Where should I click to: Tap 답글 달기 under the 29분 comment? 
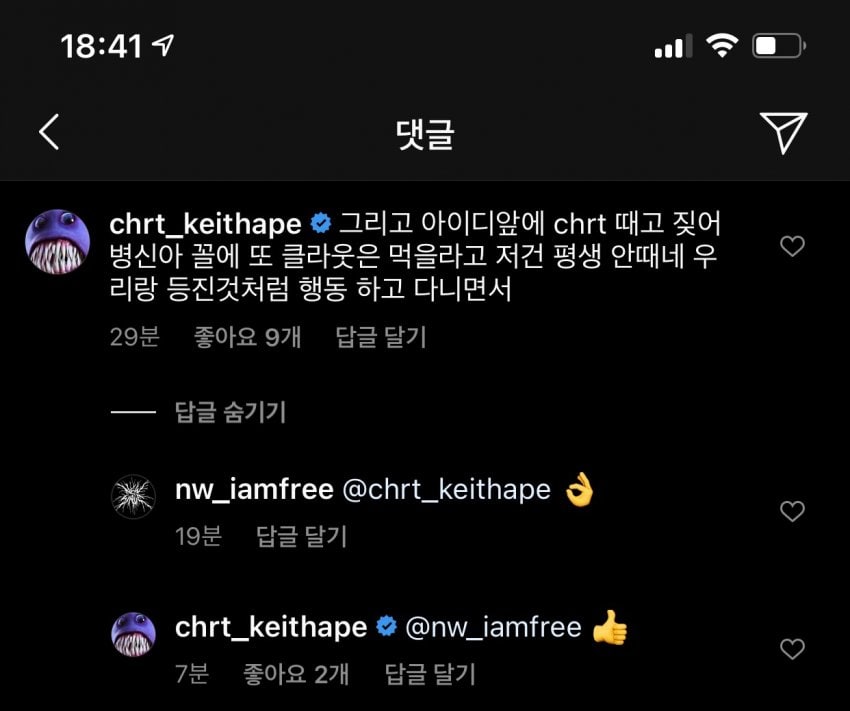381,337
